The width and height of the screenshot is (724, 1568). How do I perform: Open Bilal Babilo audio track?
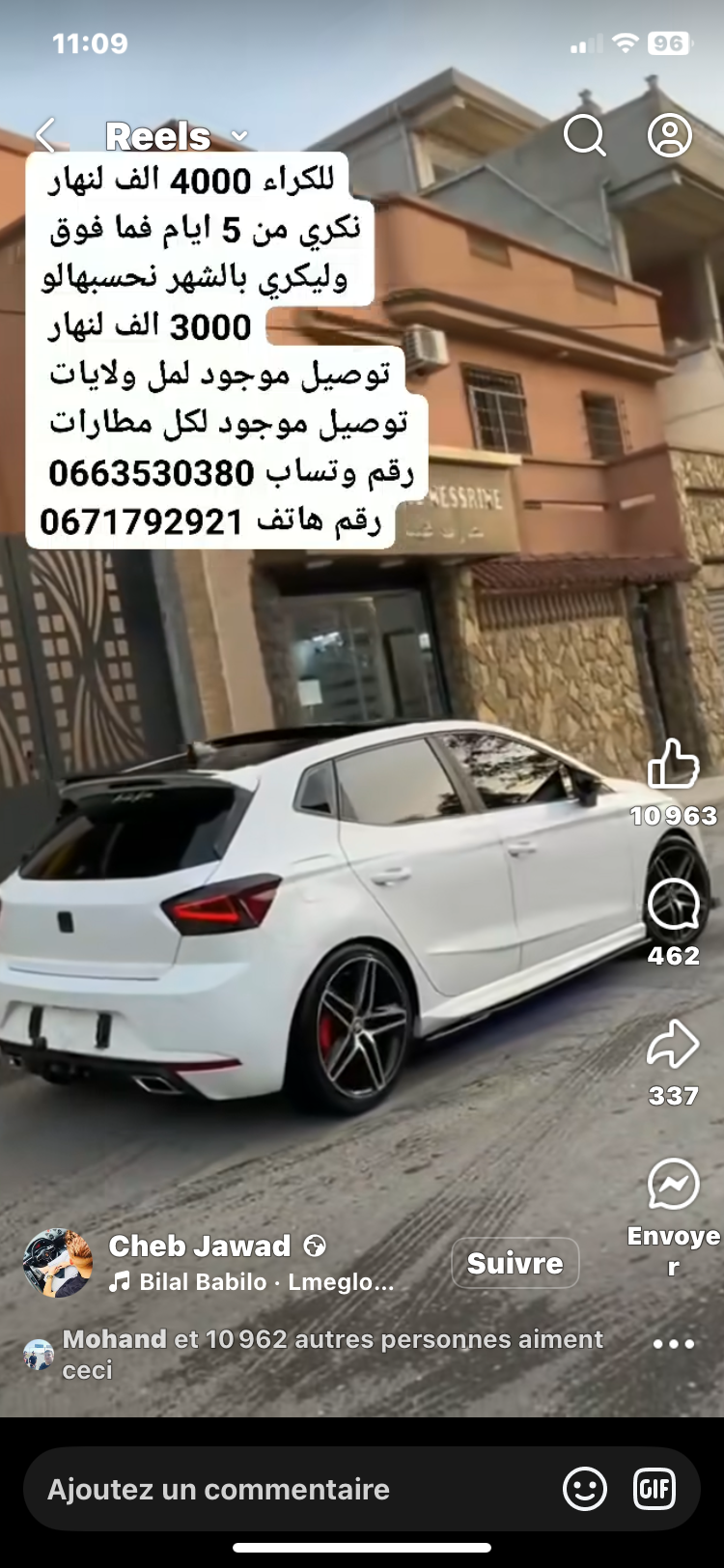pyautogui.click(x=253, y=1282)
